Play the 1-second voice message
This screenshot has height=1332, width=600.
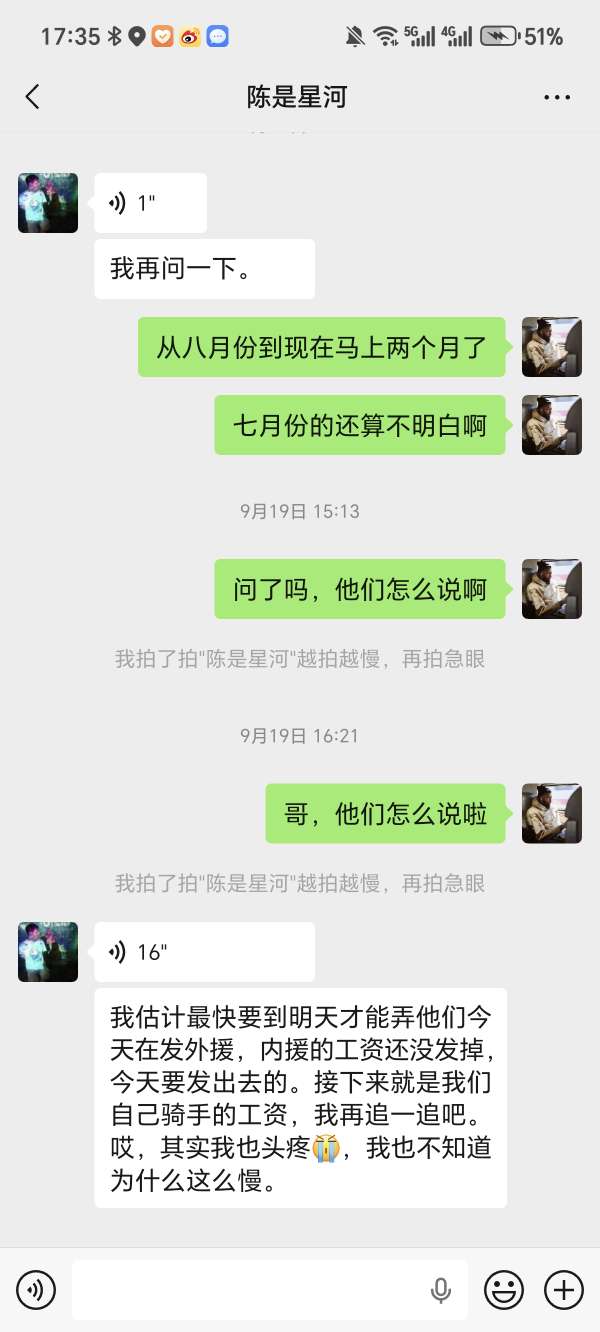click(x=150, y=203)
